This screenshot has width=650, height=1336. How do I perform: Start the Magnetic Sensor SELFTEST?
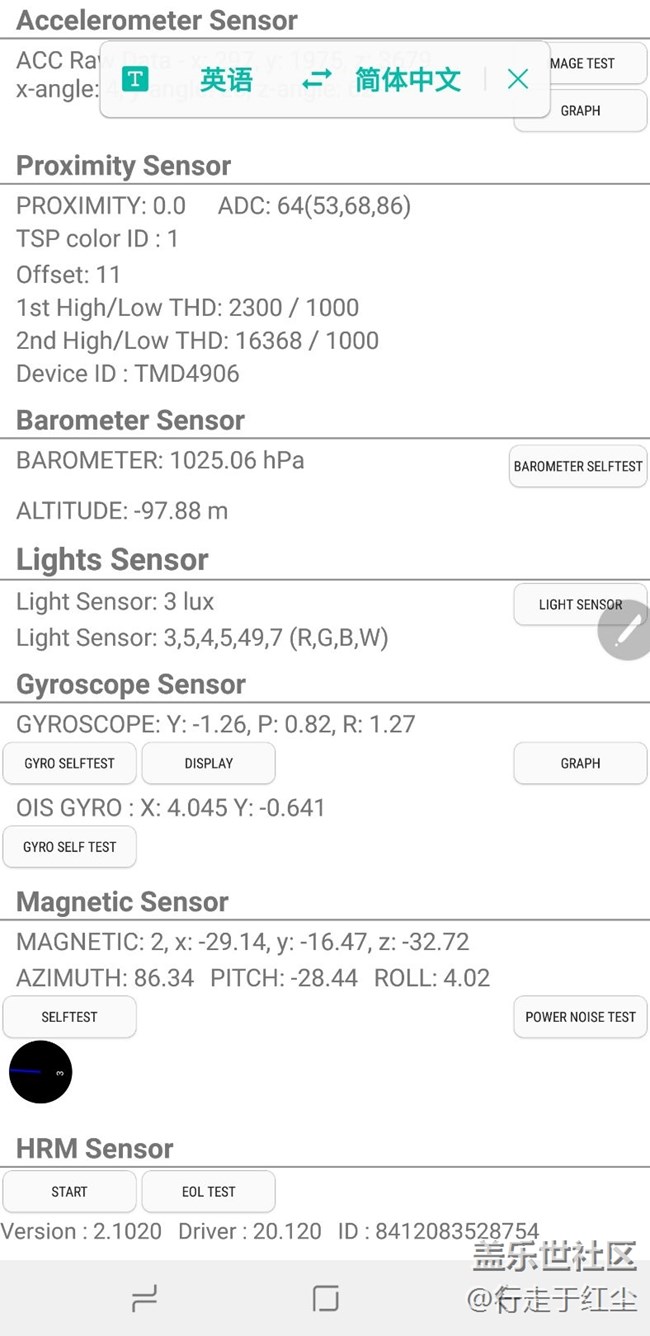click(69, 1017)
